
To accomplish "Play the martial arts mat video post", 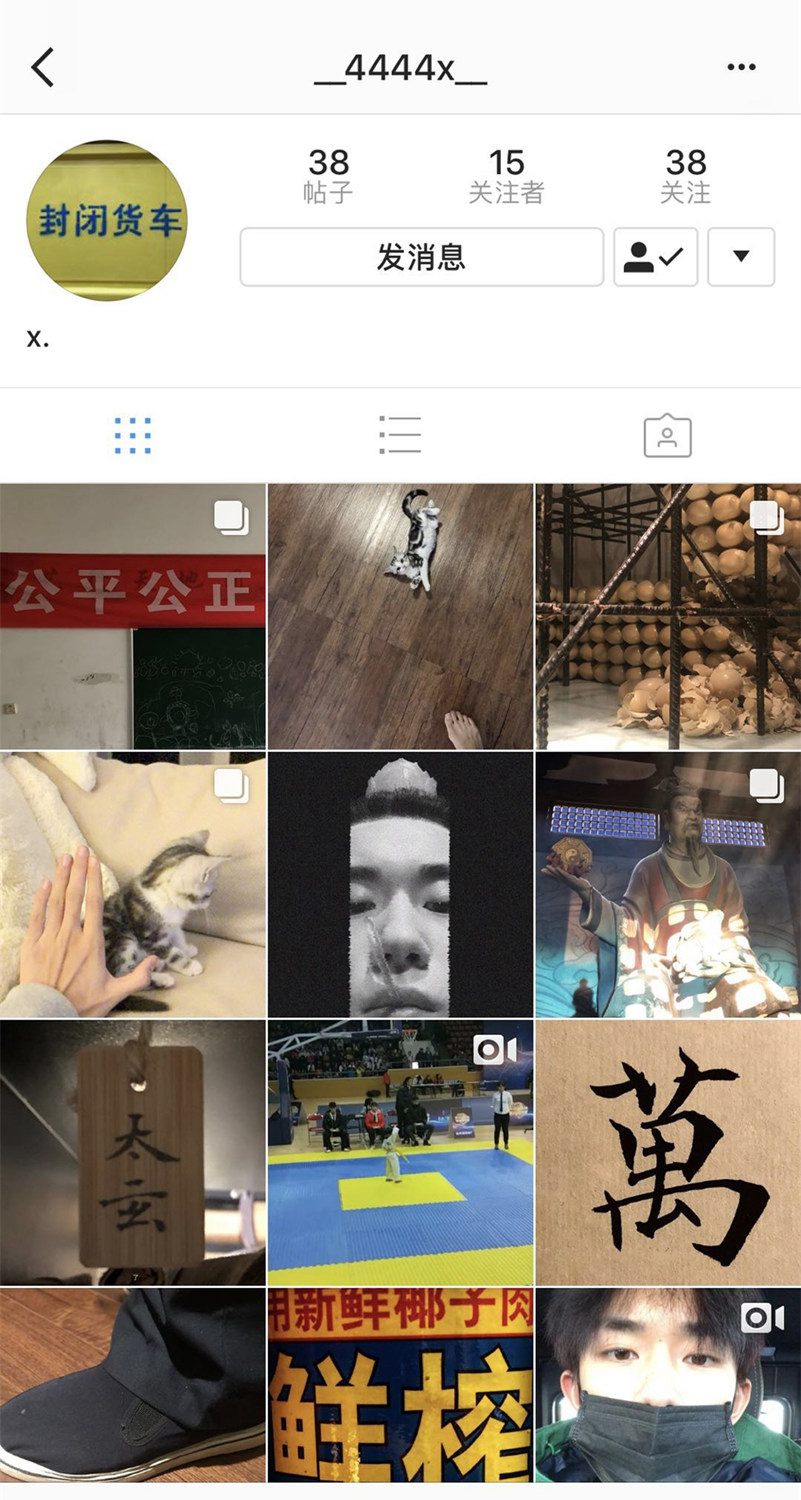I will [400, 1152].
